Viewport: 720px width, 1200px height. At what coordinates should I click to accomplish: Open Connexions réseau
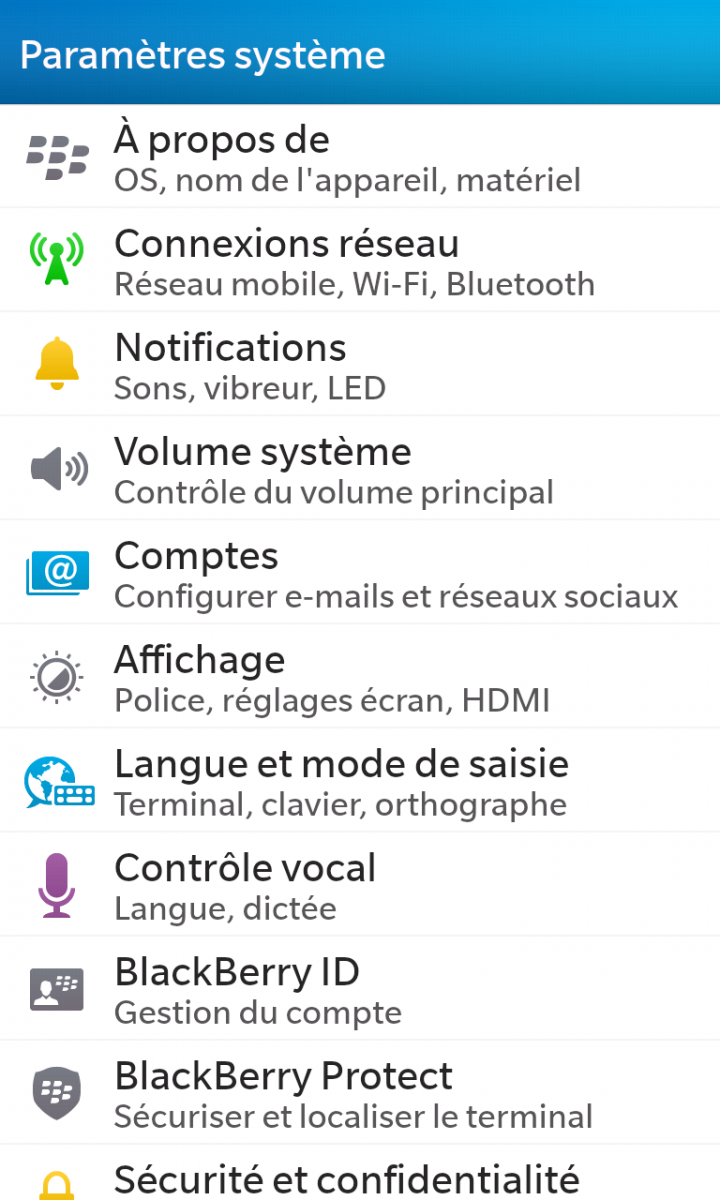point(360,260)
